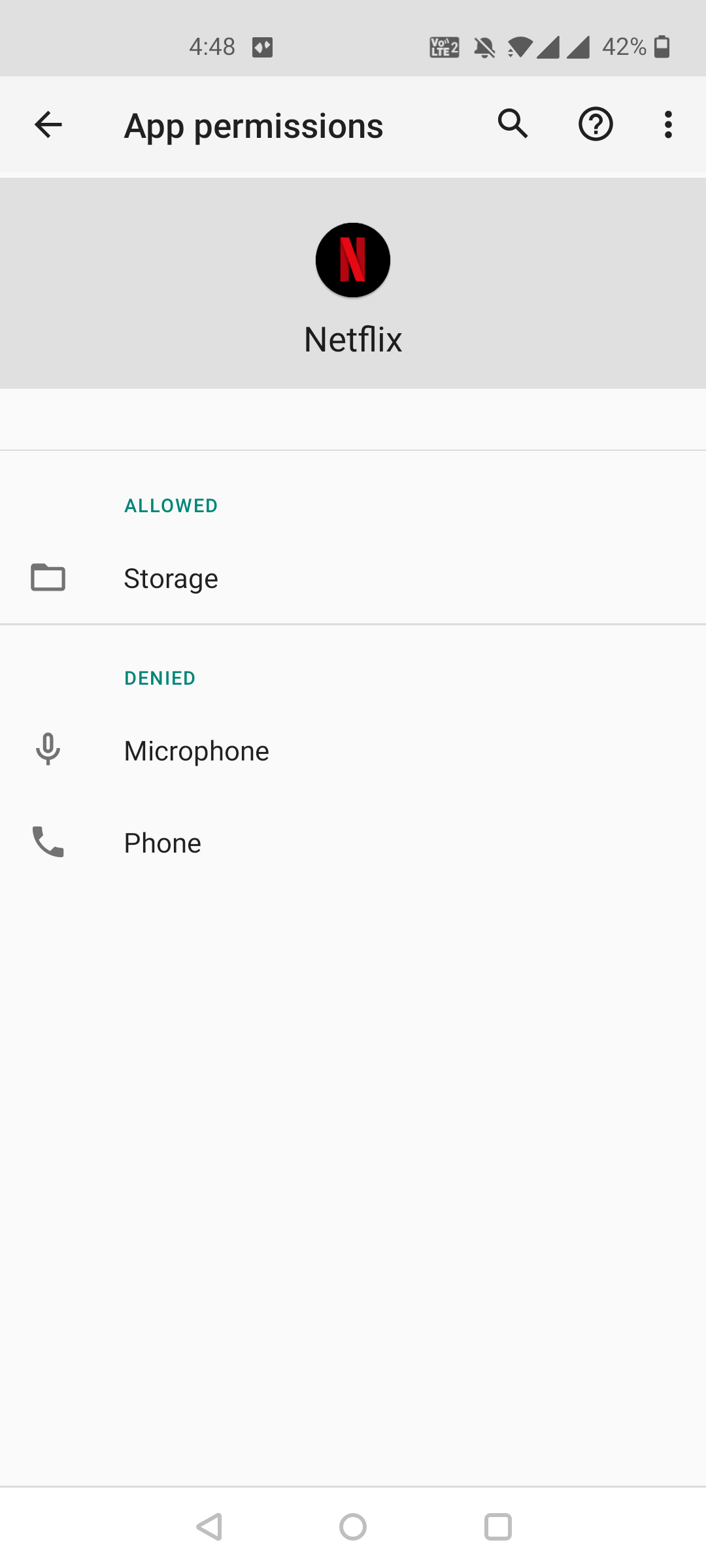Tap the Phone permission handset icon
The width and height of the screenshot is (706, 1568).
[x=48, y=843]
